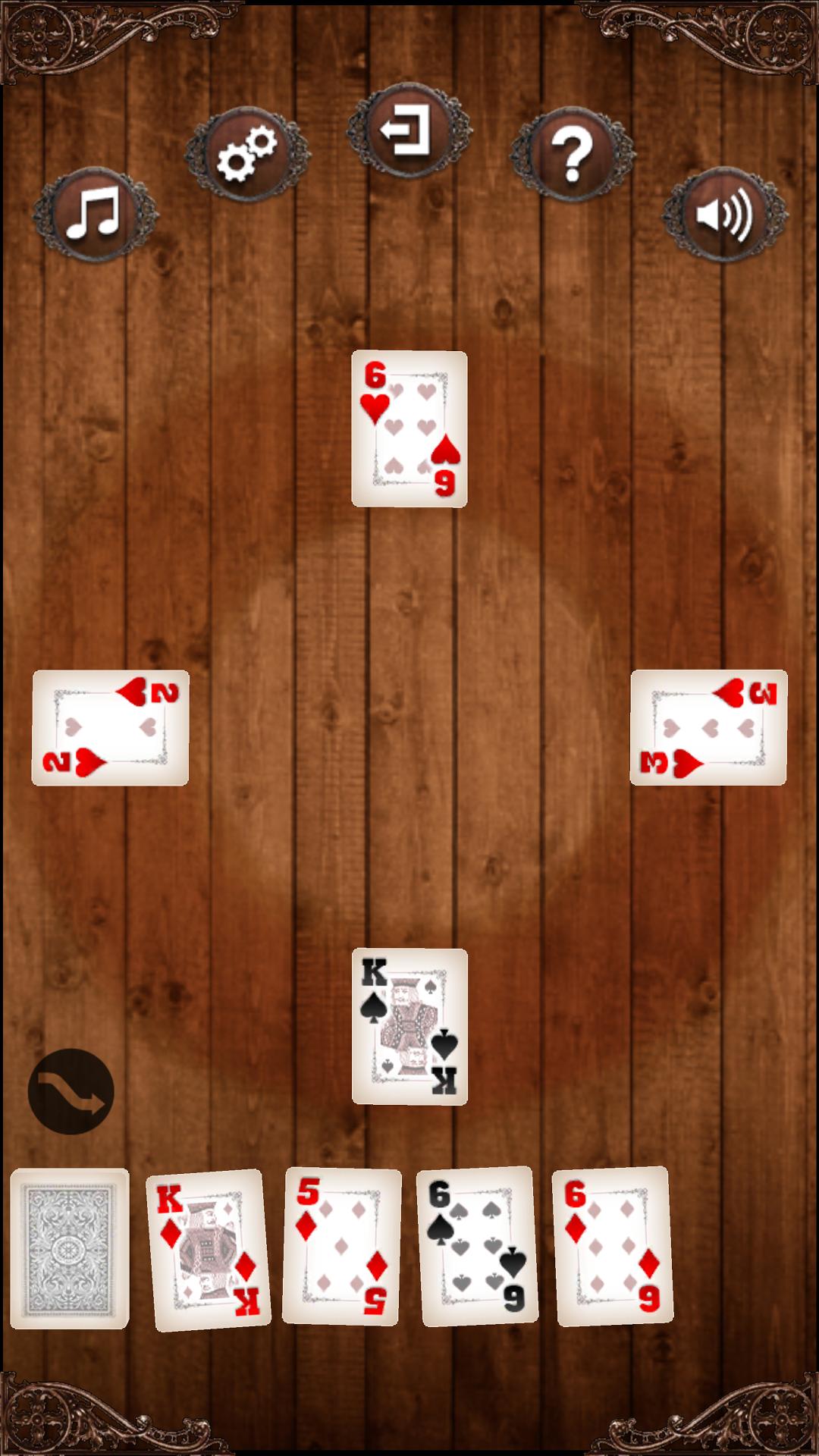This screenshot has width=819, height=1456.
Task: Play the 5 of diamonds
Action: click(x=342, y=1247)
